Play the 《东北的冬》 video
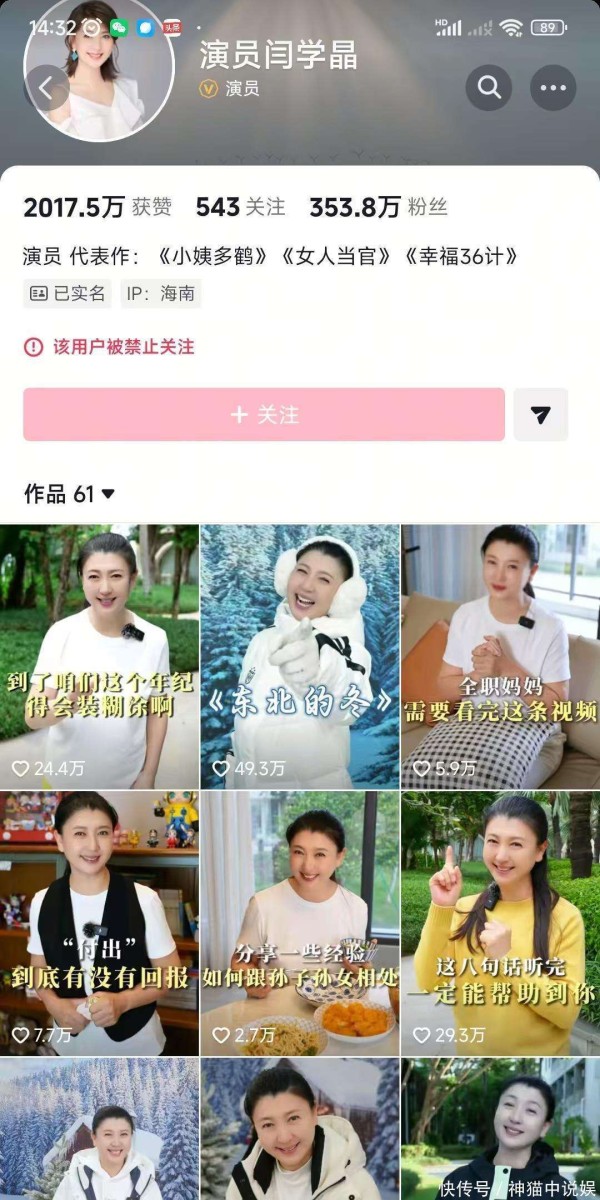600x1200 pixels. point(300,657)
